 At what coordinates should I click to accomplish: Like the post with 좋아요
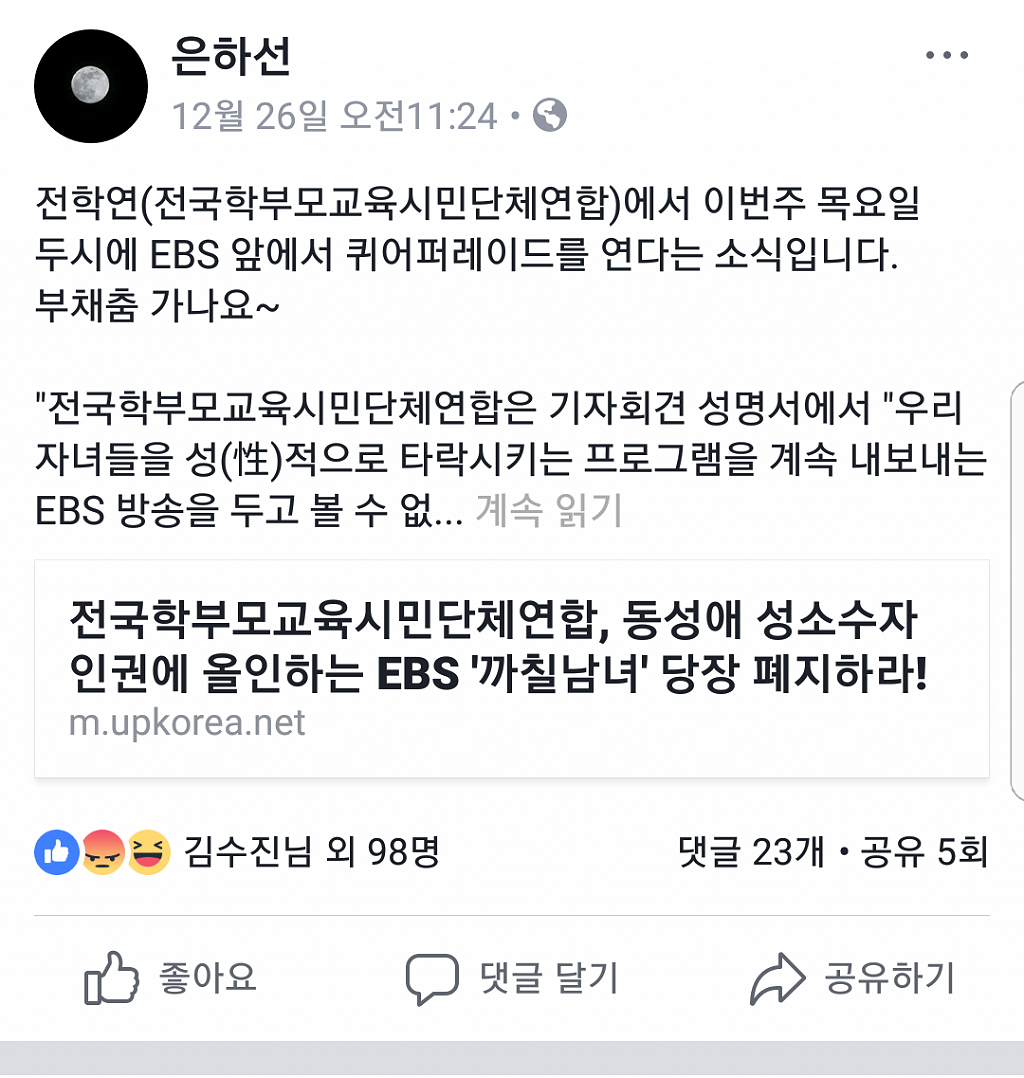tap(170, 977)
